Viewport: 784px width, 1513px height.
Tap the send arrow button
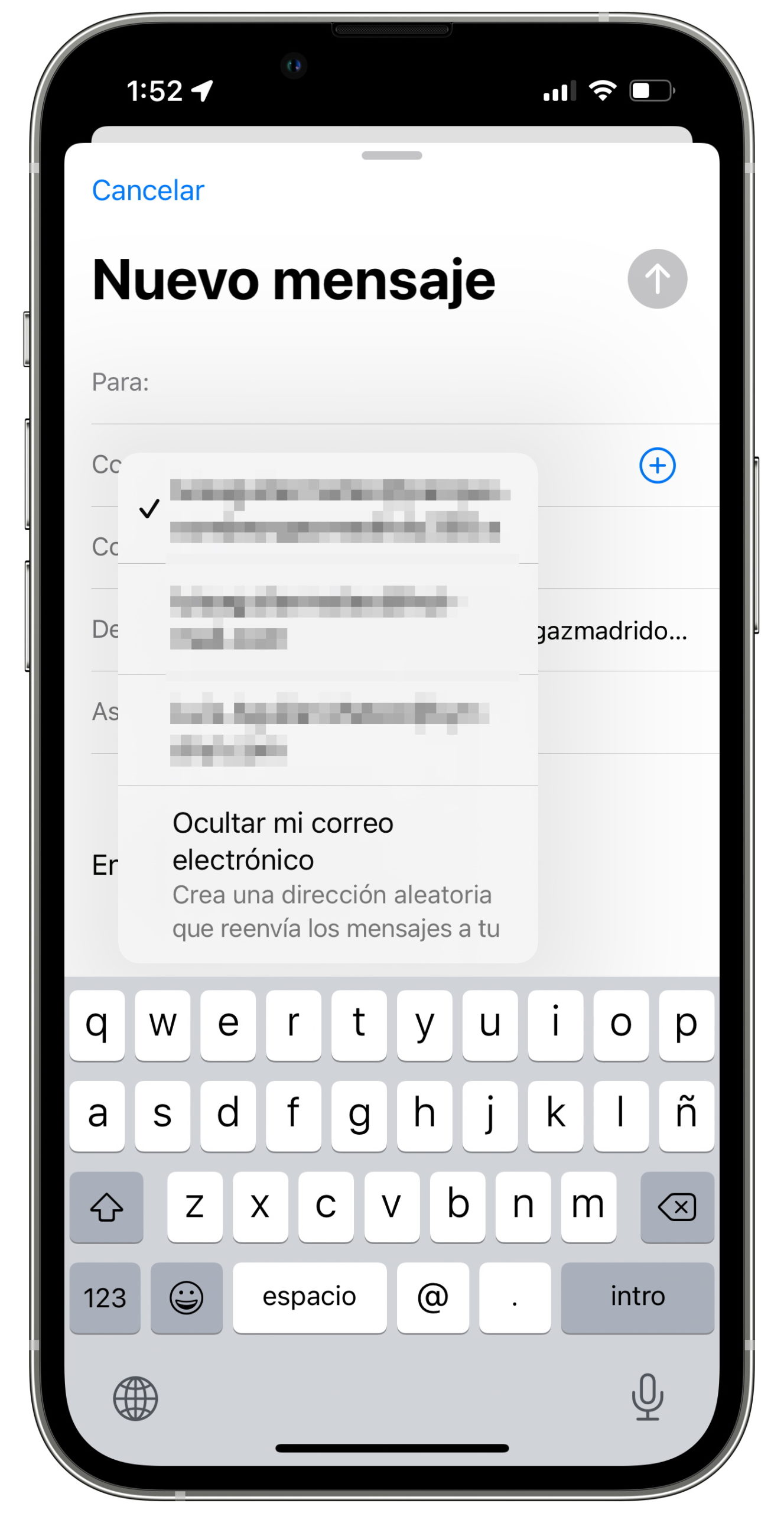pos(657,279)
